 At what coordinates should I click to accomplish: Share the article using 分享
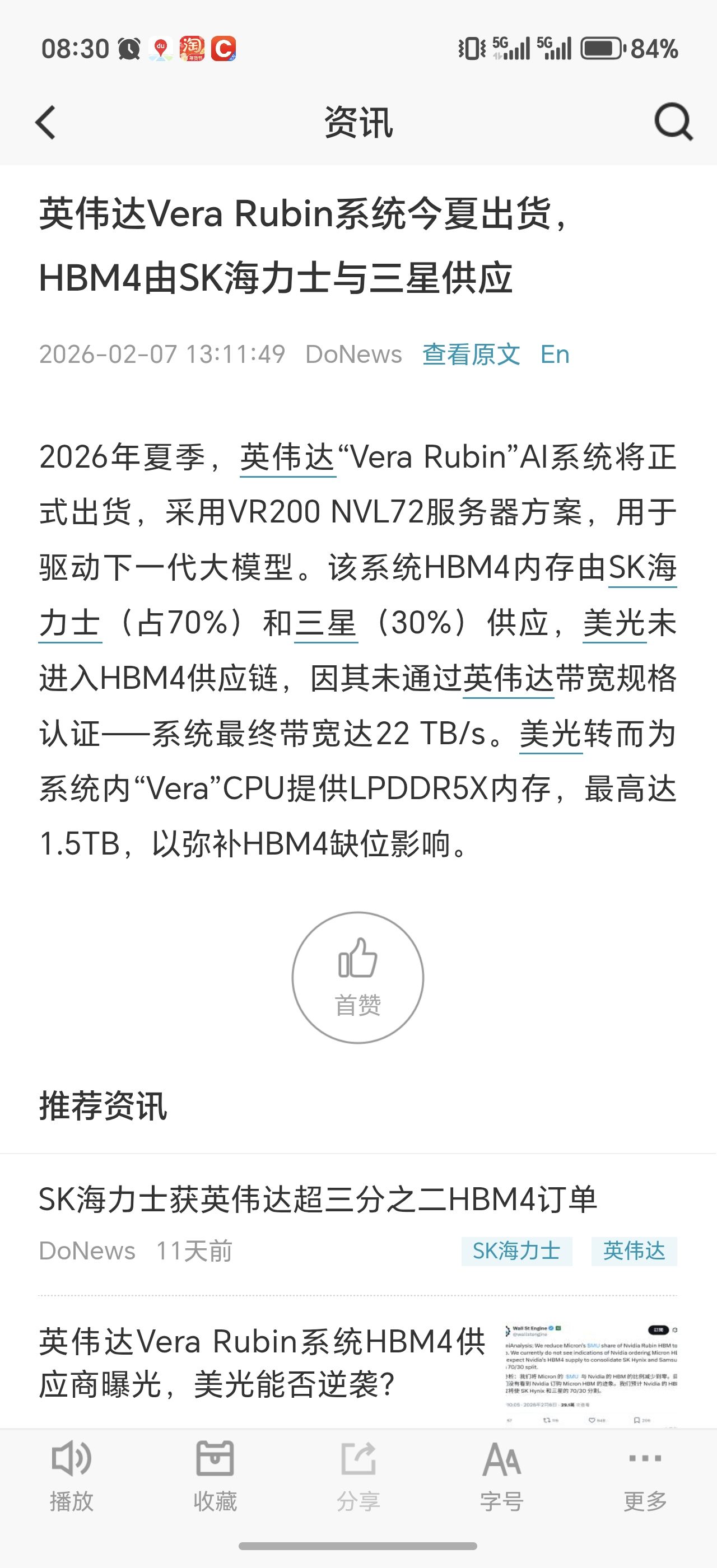tap(358, 1476)
